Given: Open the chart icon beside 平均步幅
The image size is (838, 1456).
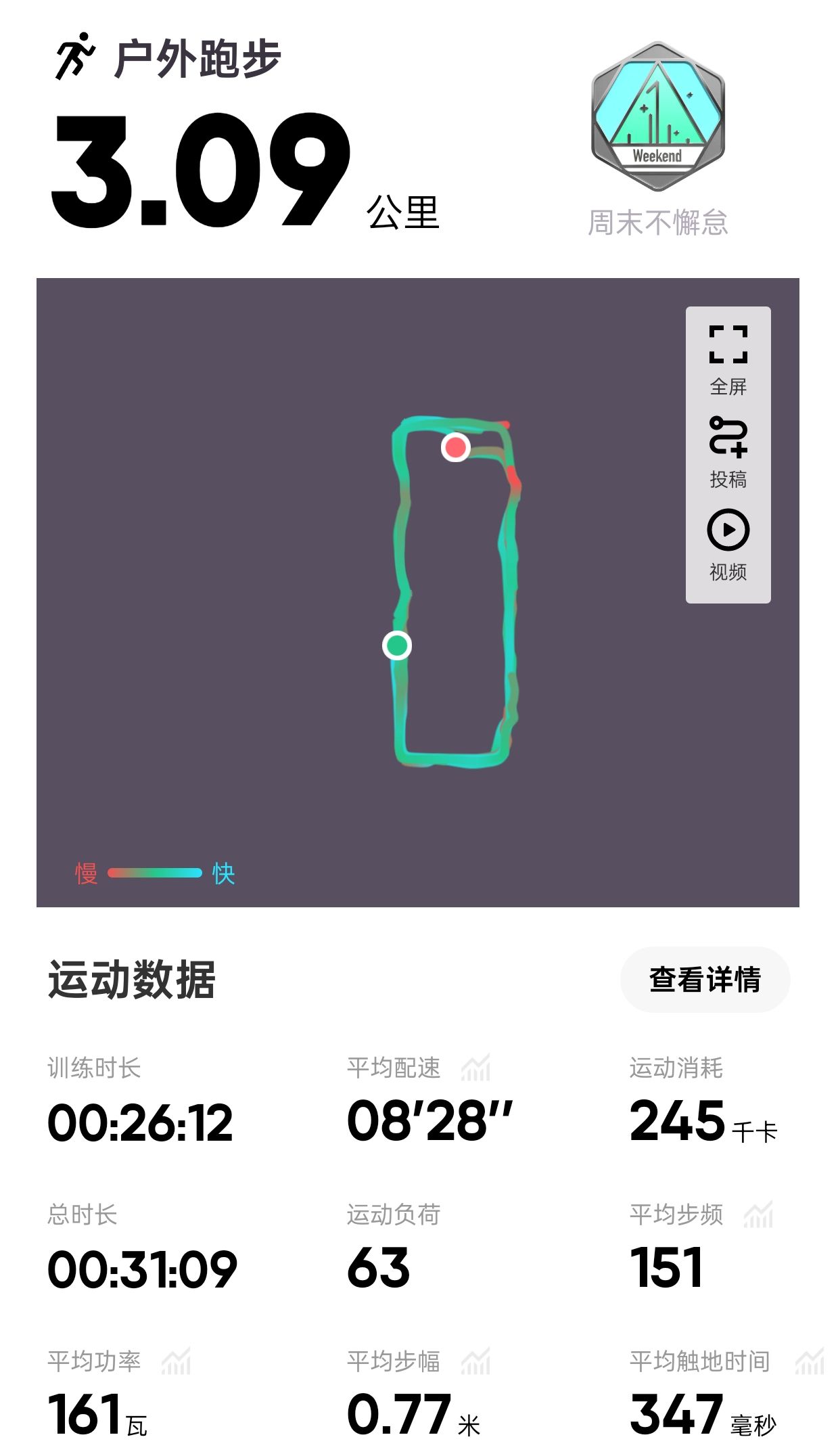Looking at the screenshot, I should pyautogui.click(x=475, y=1361).
